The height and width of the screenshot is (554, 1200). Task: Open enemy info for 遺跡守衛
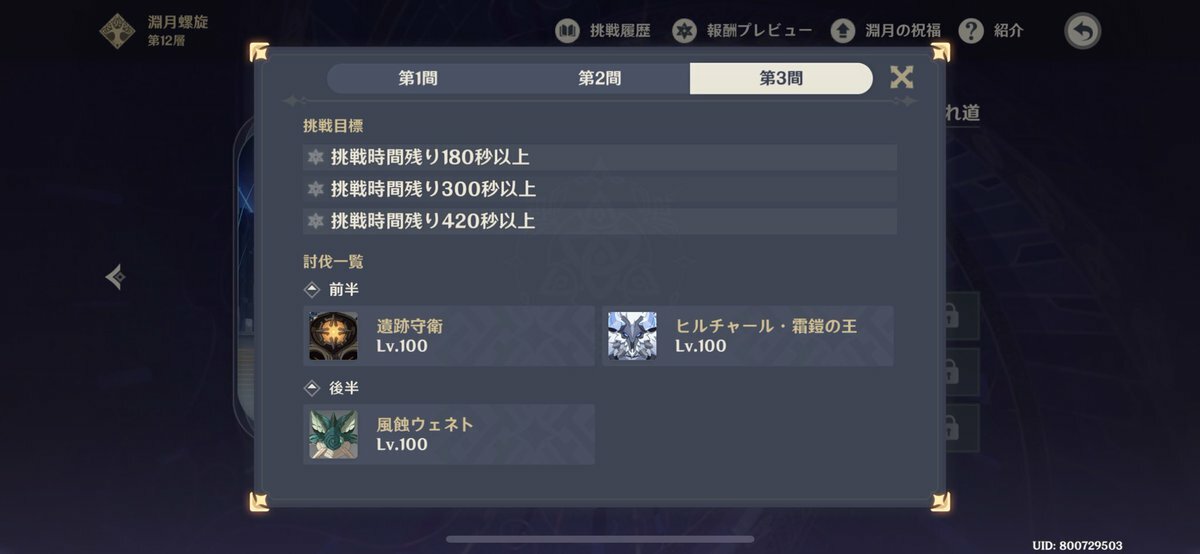pos(448,336)
